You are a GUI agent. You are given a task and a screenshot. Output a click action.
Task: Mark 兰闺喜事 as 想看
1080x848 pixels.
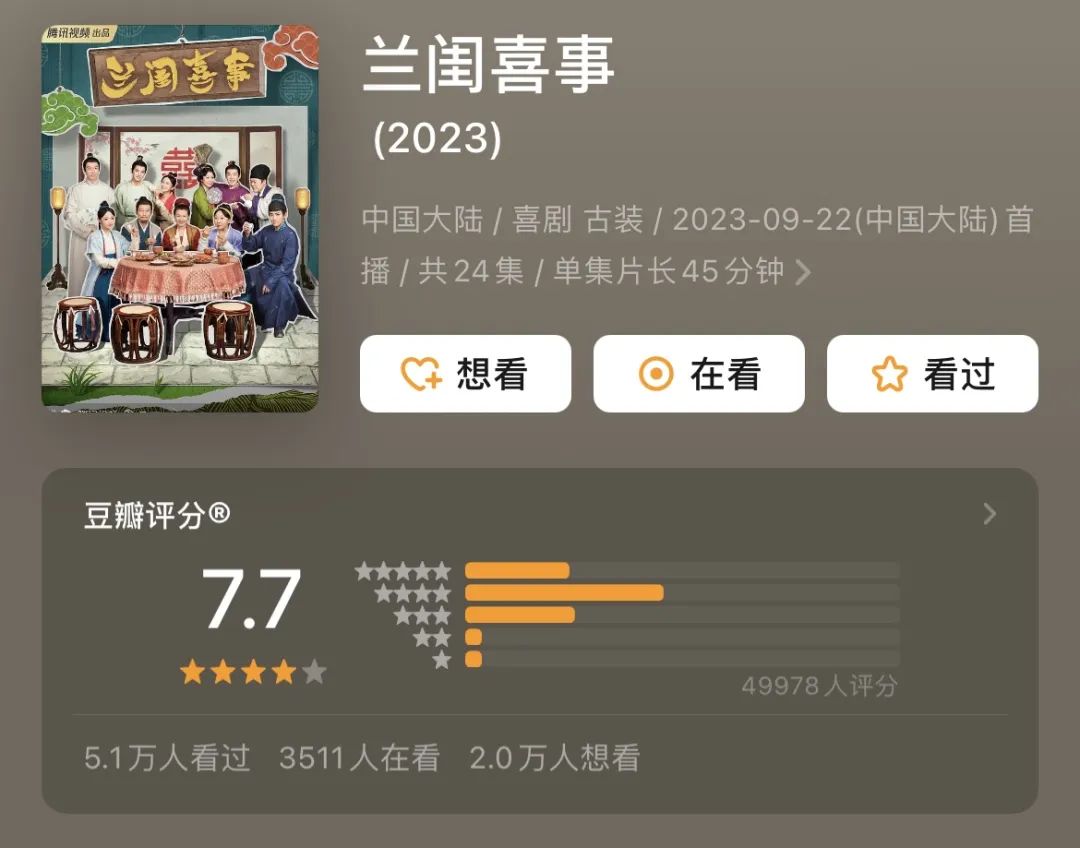coord(465,374)
